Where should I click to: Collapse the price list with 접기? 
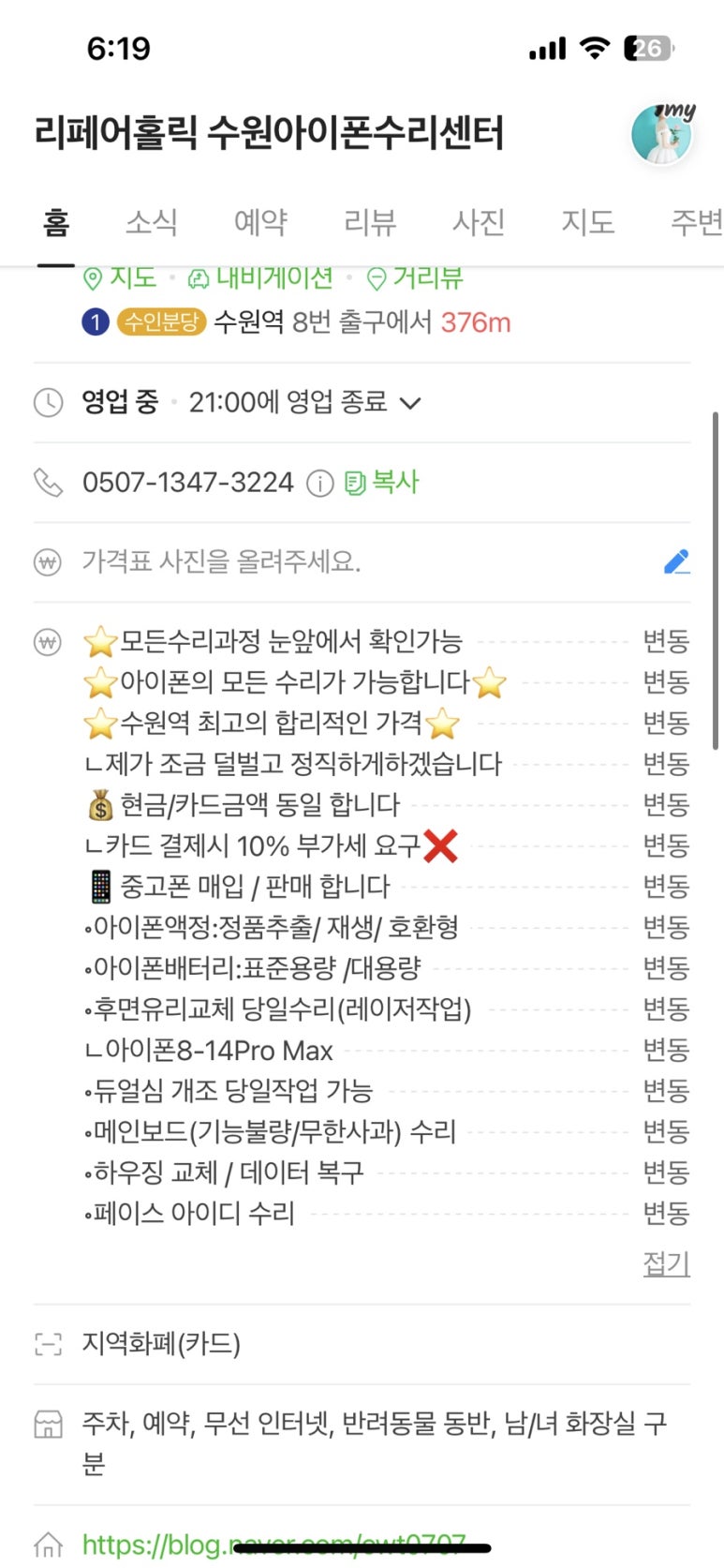click(666, 1263)
